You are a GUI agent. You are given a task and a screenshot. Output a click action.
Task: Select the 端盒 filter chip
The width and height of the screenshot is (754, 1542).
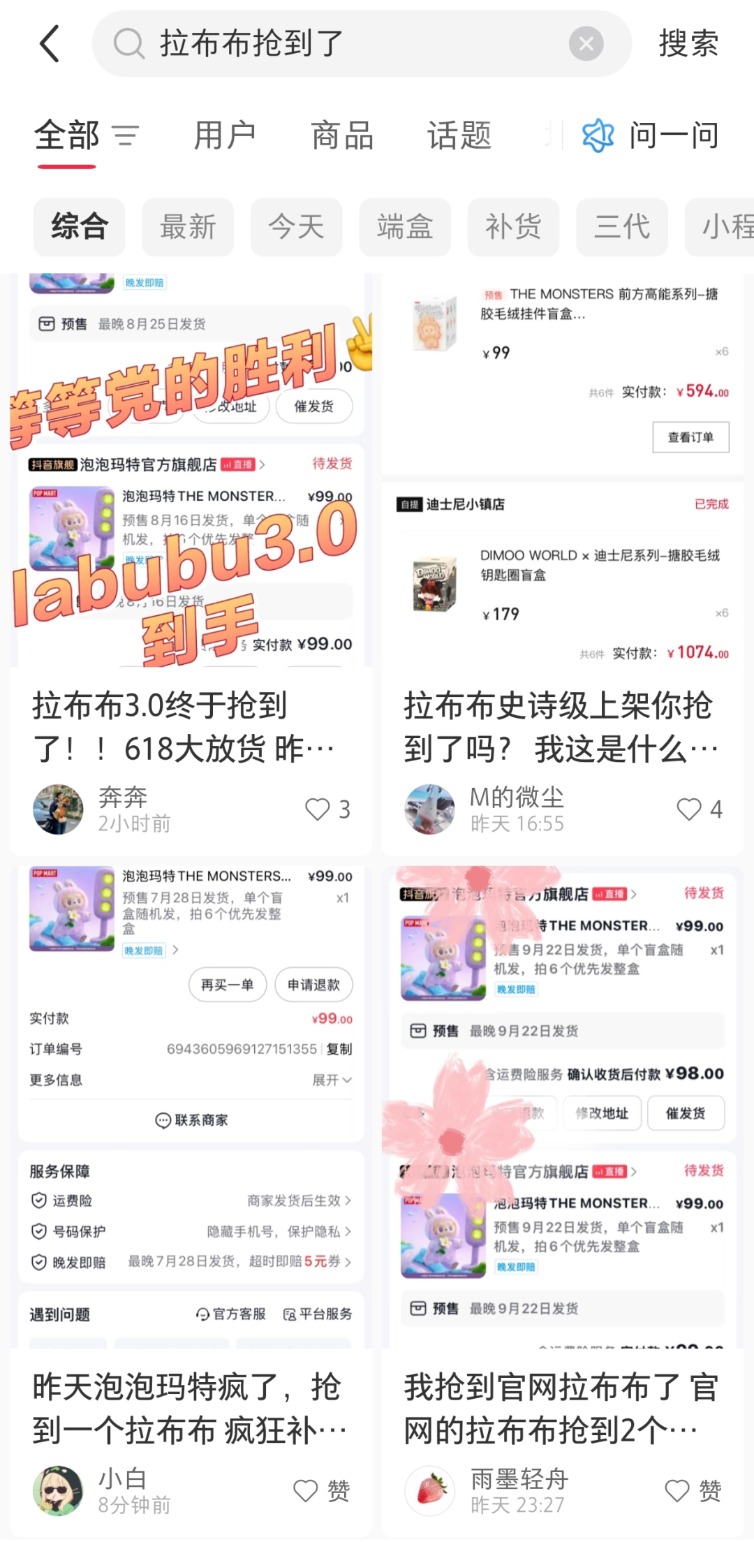coord(405,227)
